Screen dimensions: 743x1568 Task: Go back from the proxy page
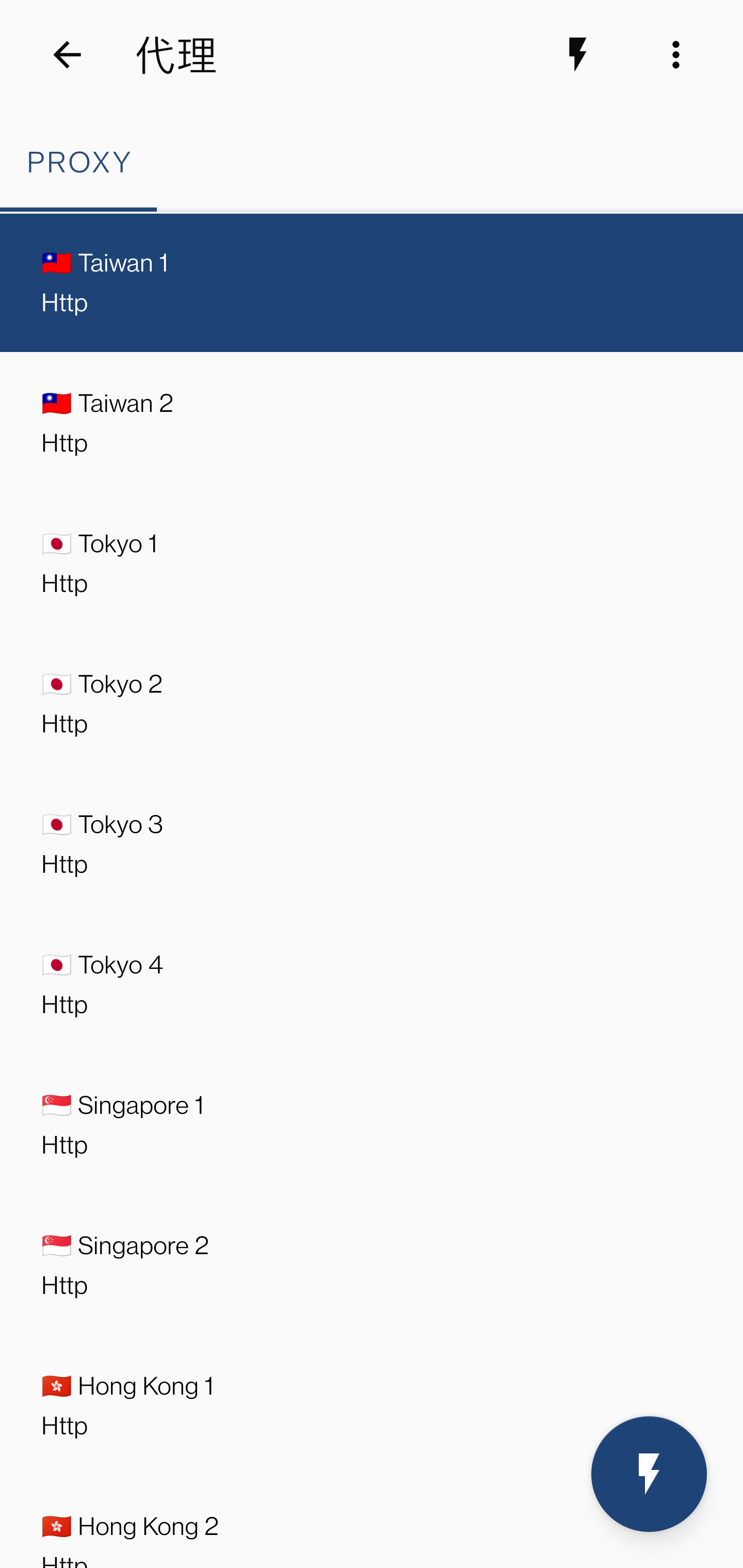[67, 55]
